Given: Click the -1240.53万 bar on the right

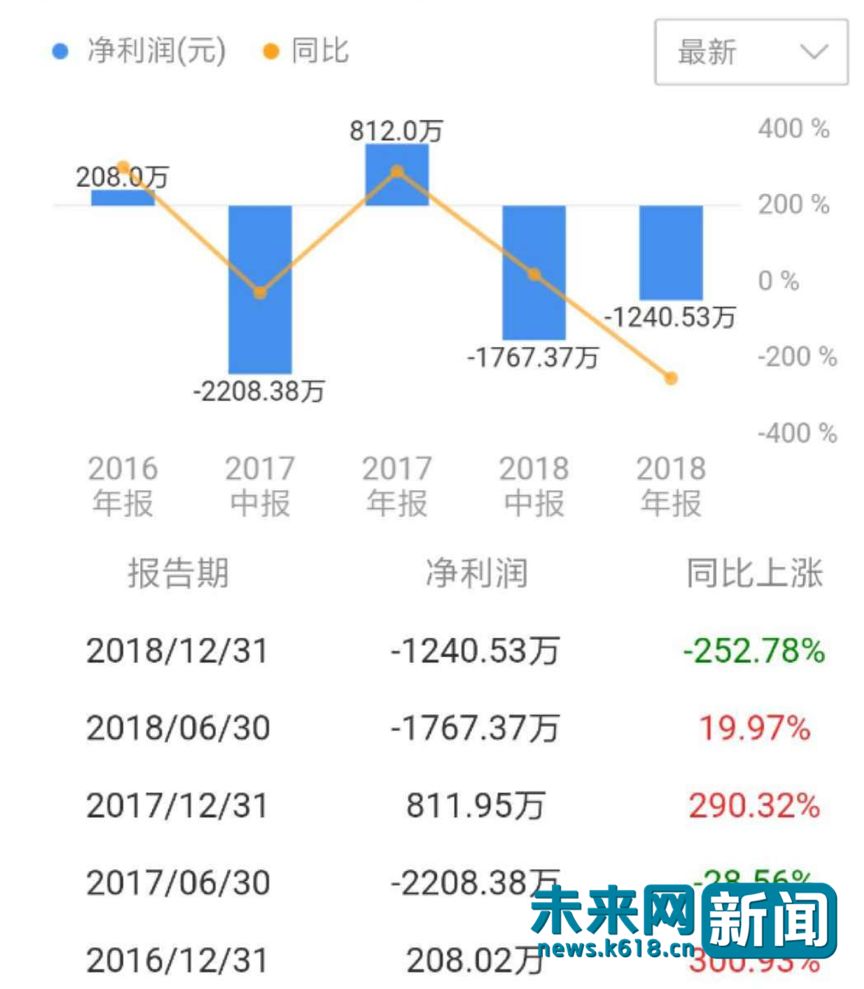Looking at the screenshot, I should [669, 250].
